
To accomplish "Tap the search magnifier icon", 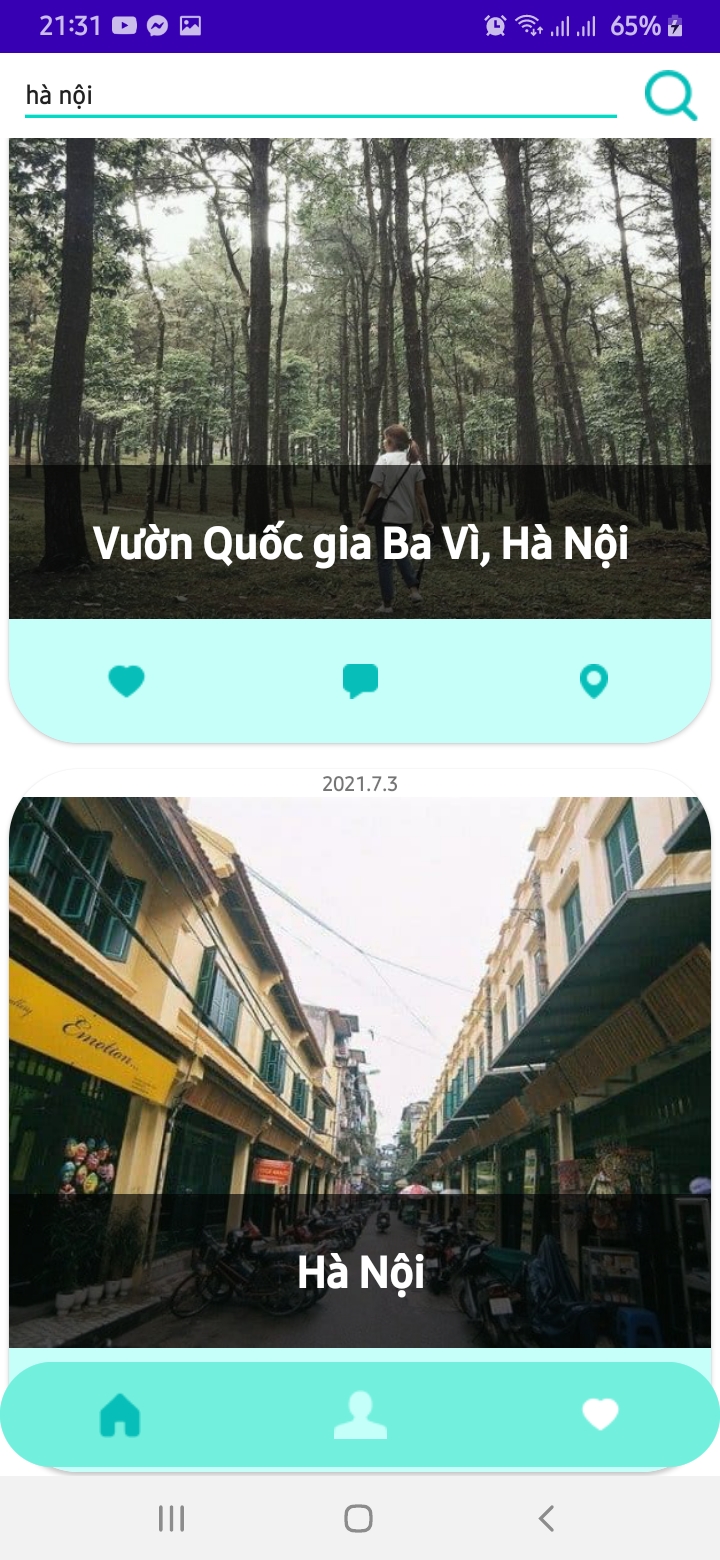I will point(670,95).
